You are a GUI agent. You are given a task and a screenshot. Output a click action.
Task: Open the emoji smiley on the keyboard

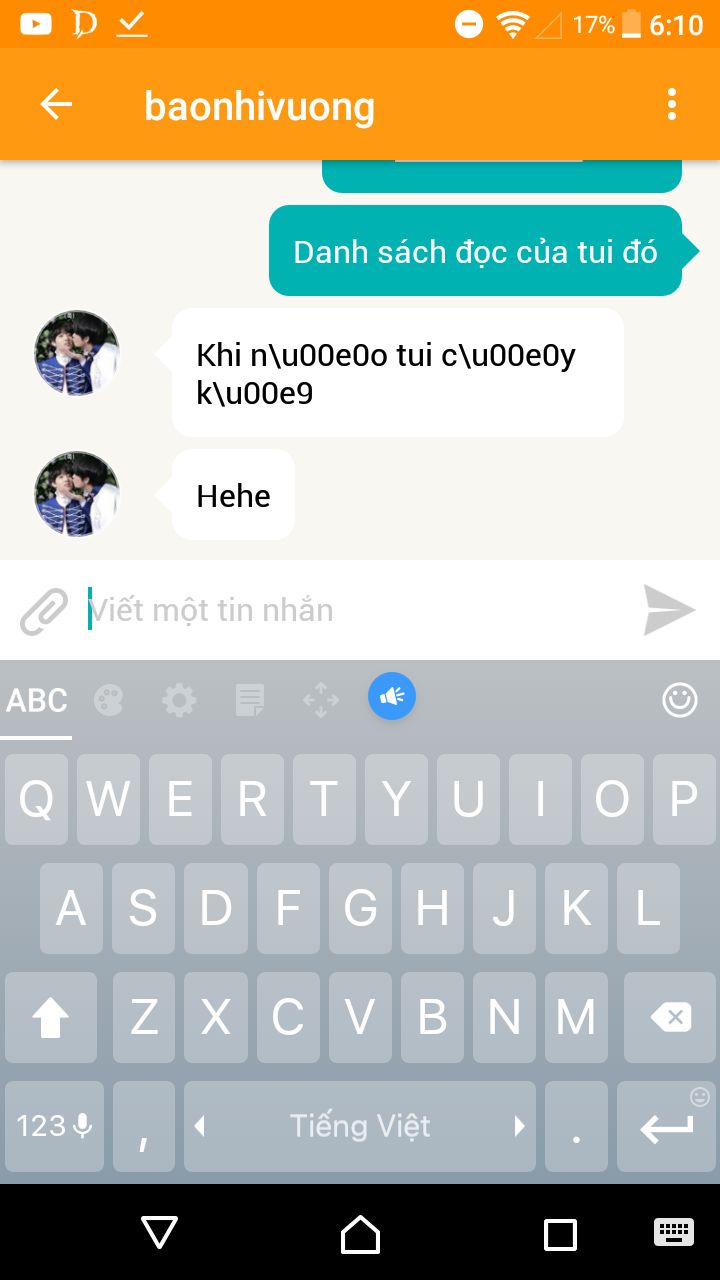[680, 700]
